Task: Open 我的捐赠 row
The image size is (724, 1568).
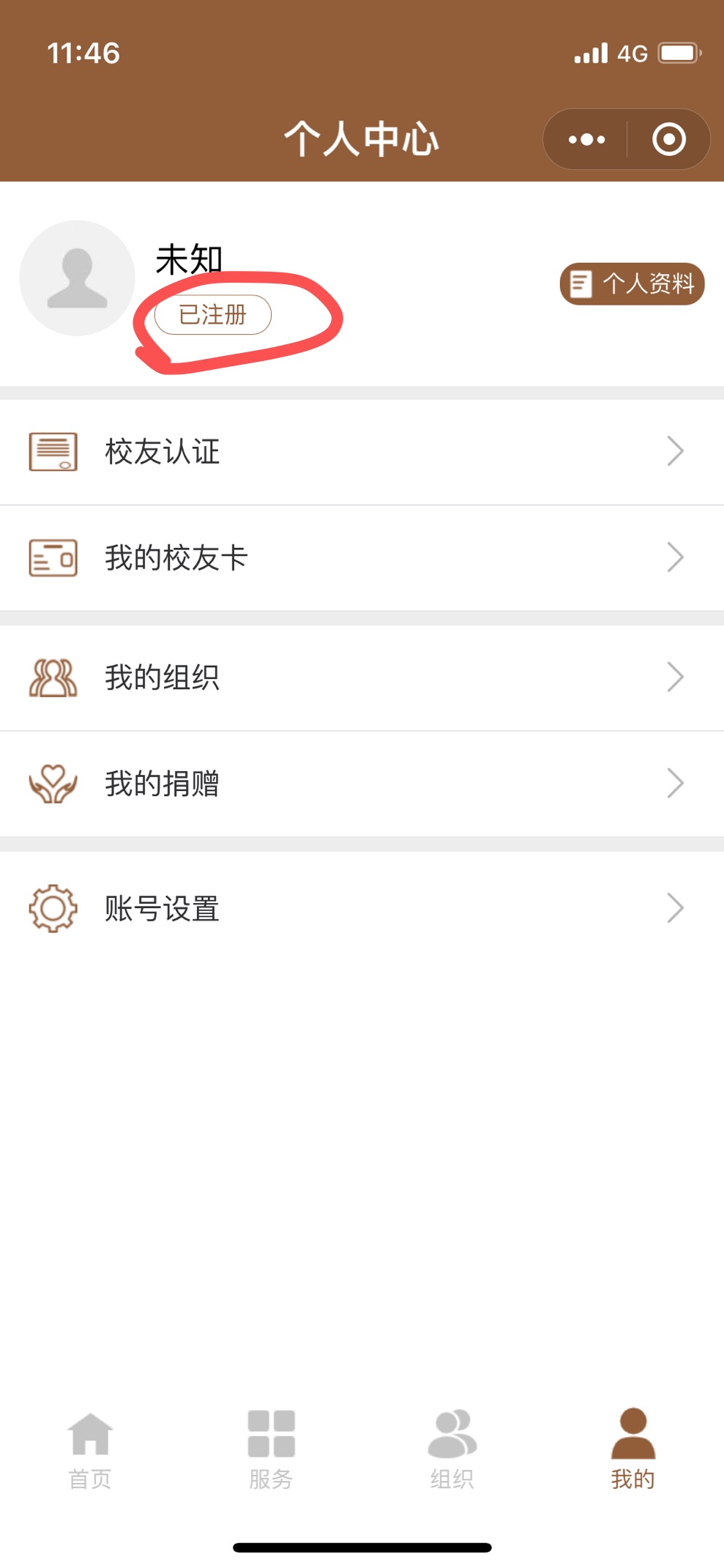Action: click(x=362, y=784)
